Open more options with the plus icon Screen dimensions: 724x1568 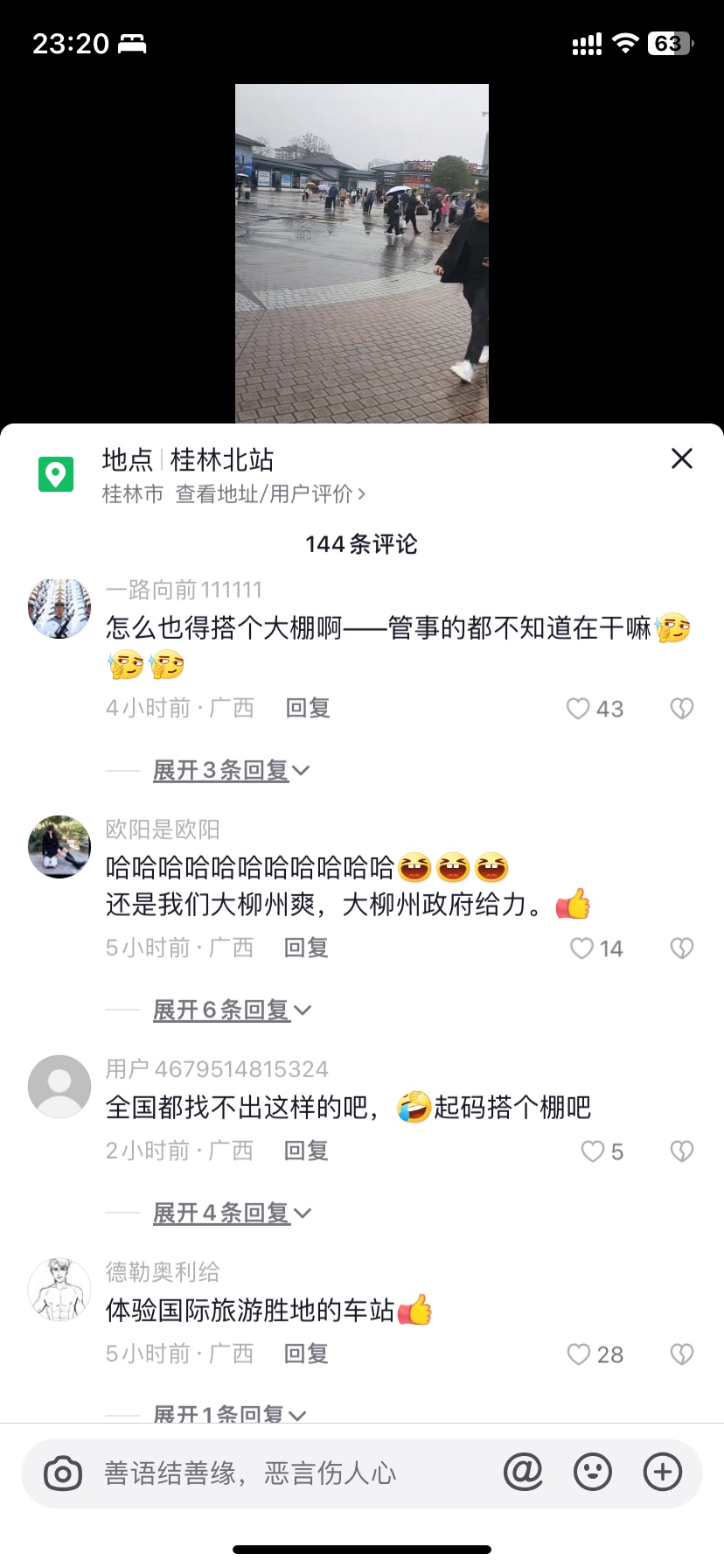663,1473
